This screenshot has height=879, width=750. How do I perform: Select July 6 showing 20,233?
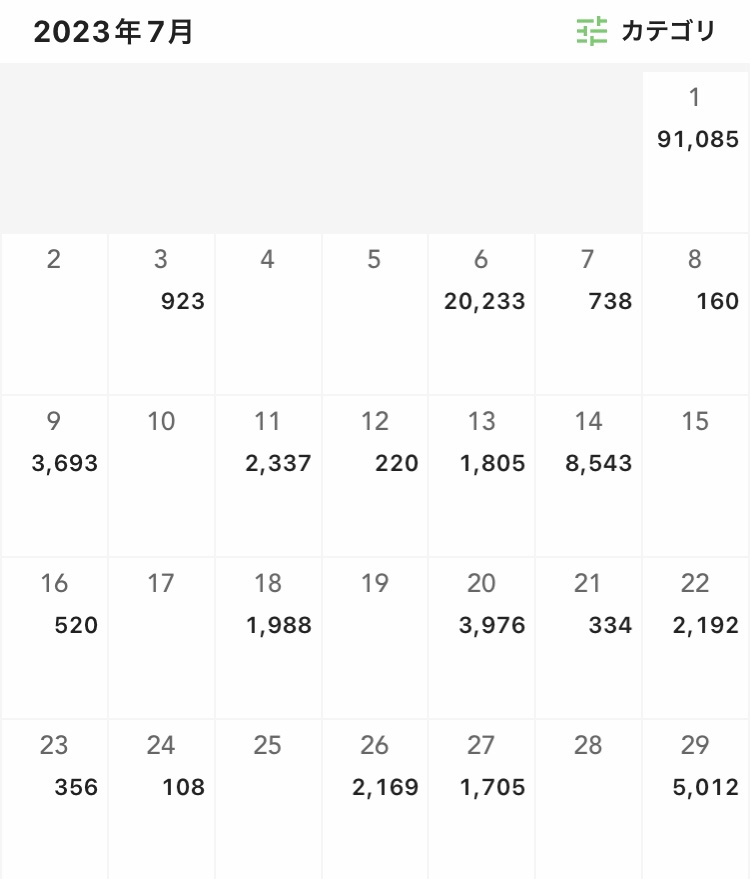(x=482, y=312)
